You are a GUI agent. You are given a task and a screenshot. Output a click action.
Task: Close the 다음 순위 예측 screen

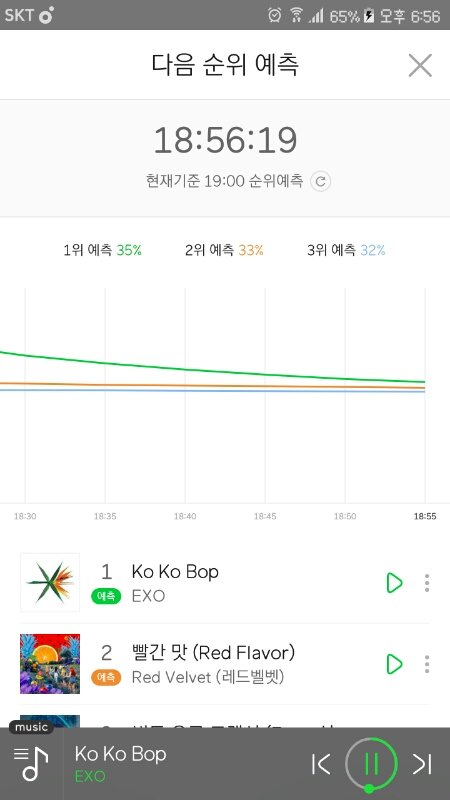pos(420,65)
